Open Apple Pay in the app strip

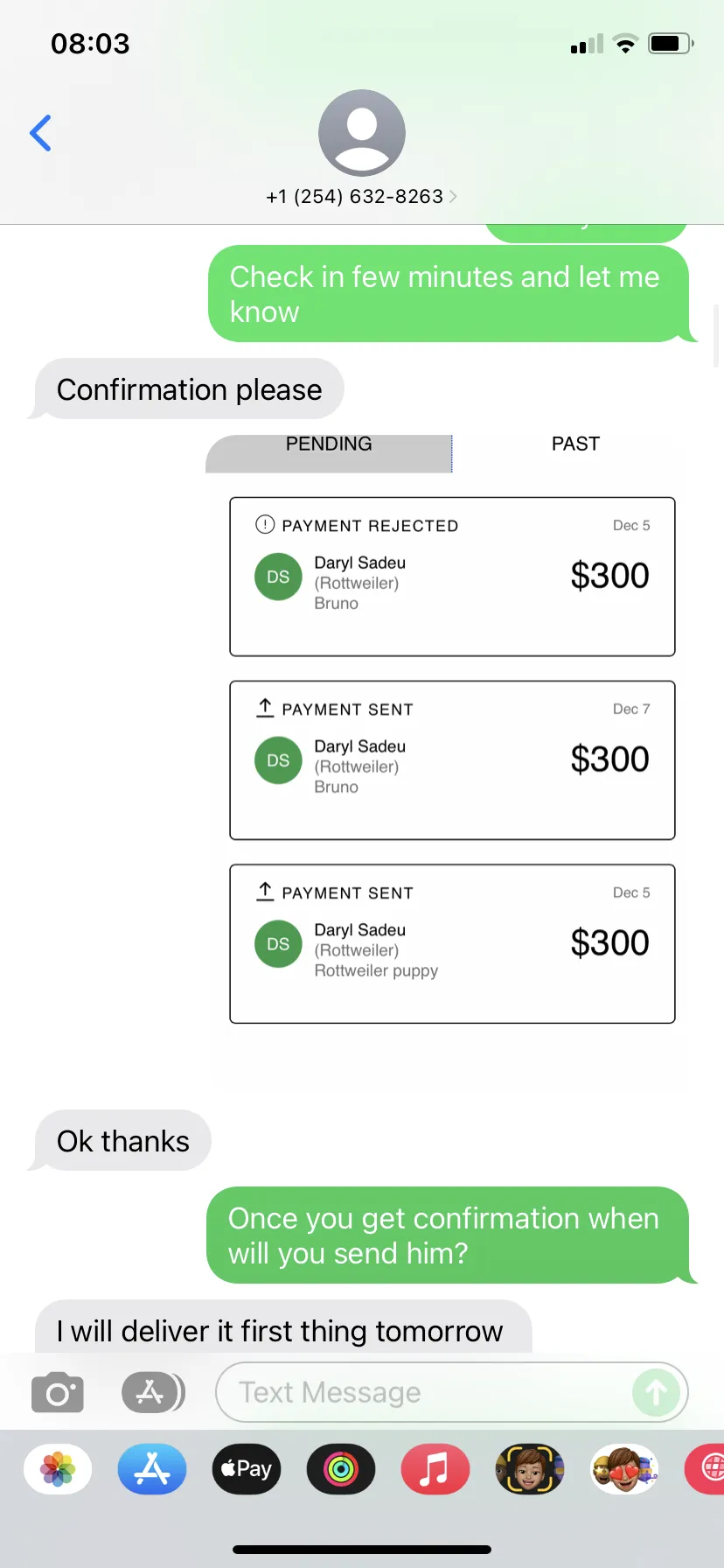[247, 1469]
